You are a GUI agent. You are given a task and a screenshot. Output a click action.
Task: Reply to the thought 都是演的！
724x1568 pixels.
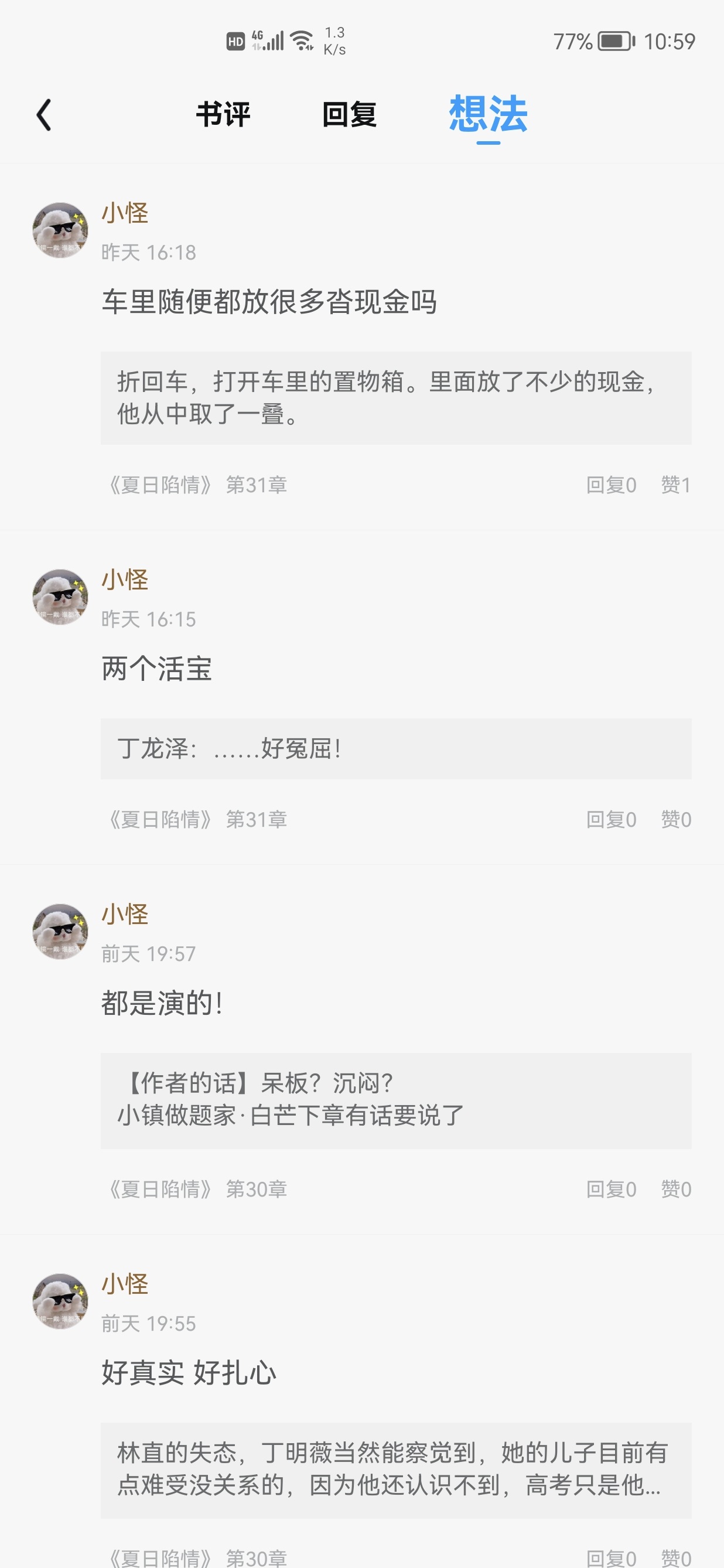tap(611, 1189)
